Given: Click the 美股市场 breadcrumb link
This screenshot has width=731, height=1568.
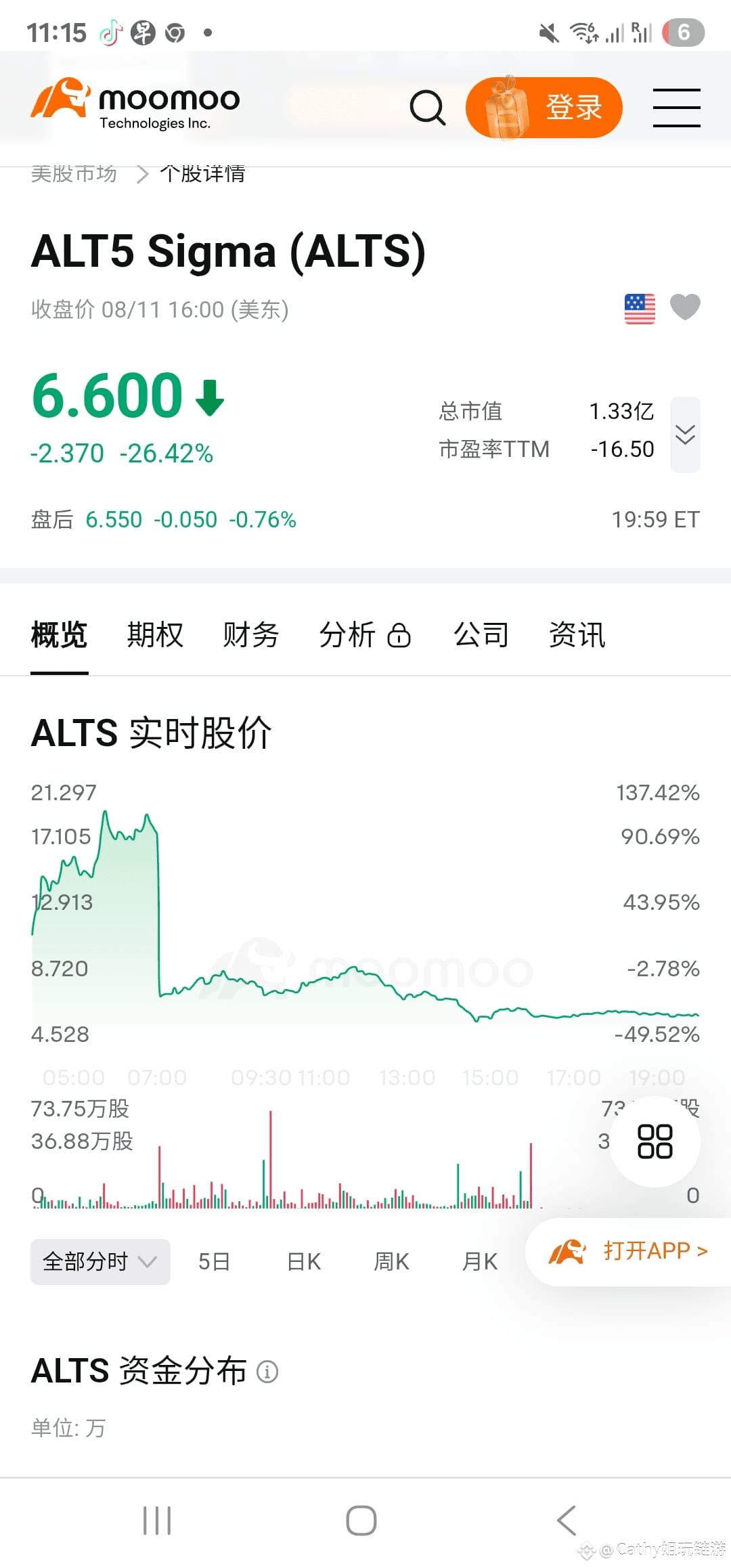Looking at the screenshot, I should tap(73, 173).
